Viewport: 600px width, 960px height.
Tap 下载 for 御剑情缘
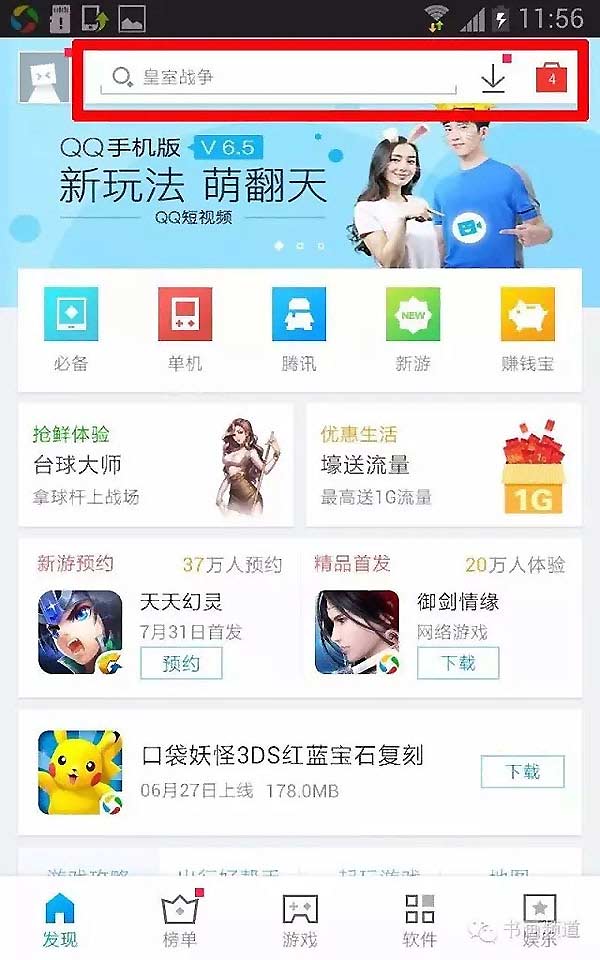[x=458, y=663]
